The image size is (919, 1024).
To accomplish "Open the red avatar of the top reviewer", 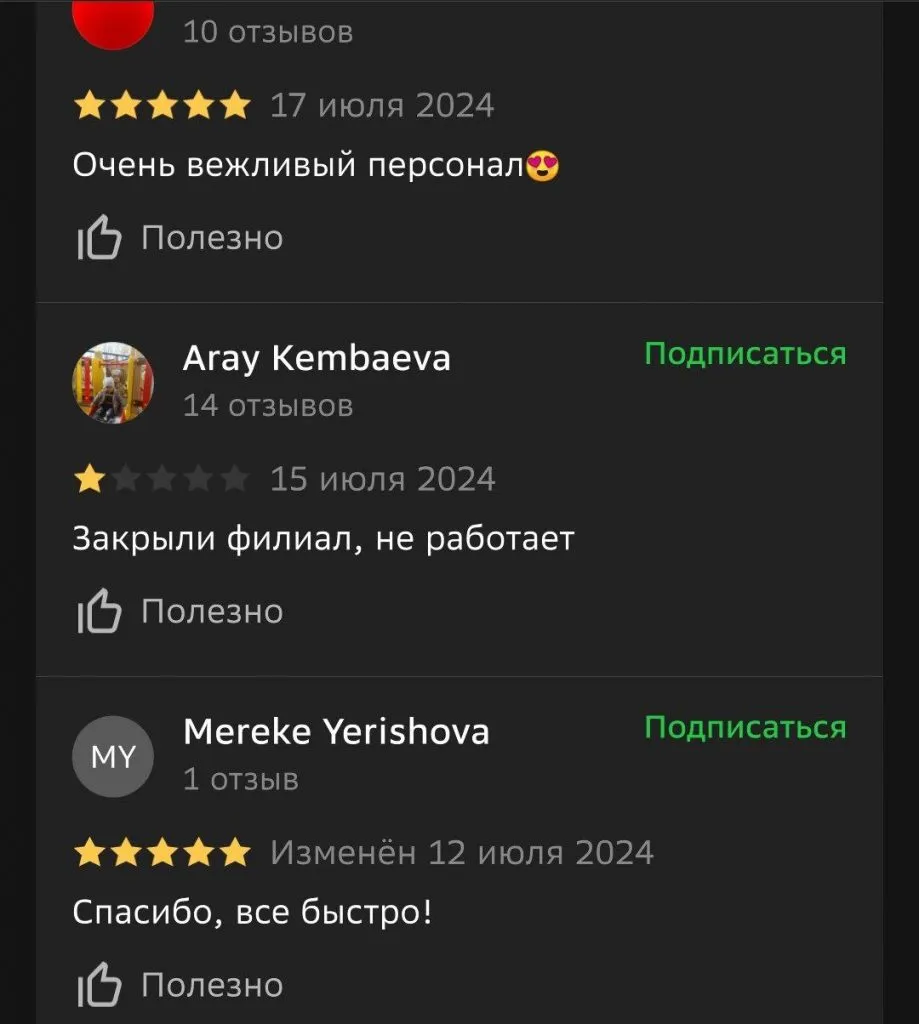I will pyautogui.click(x=113, y=20).
